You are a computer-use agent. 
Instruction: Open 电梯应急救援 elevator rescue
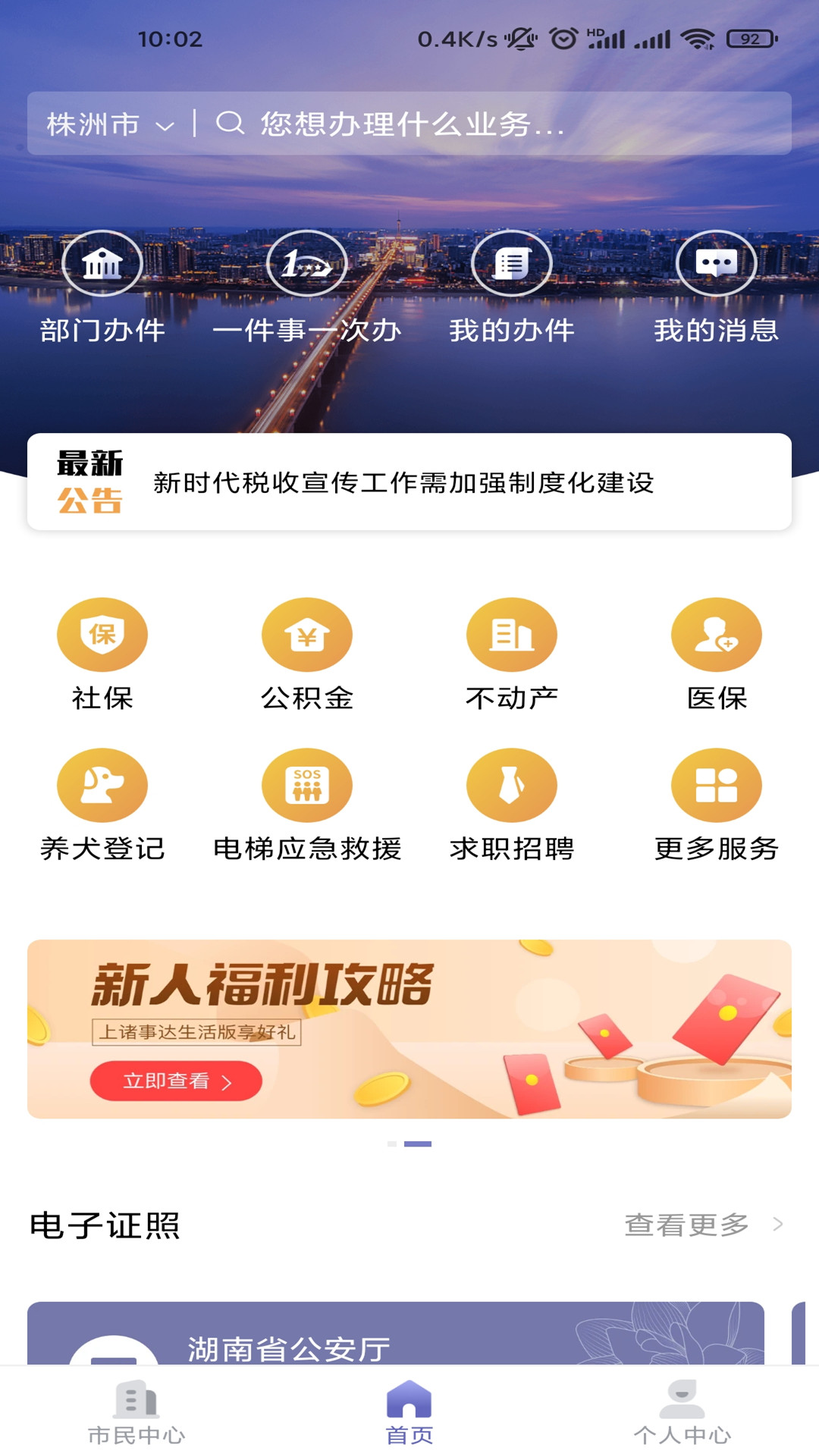click(x=307, y=804)
